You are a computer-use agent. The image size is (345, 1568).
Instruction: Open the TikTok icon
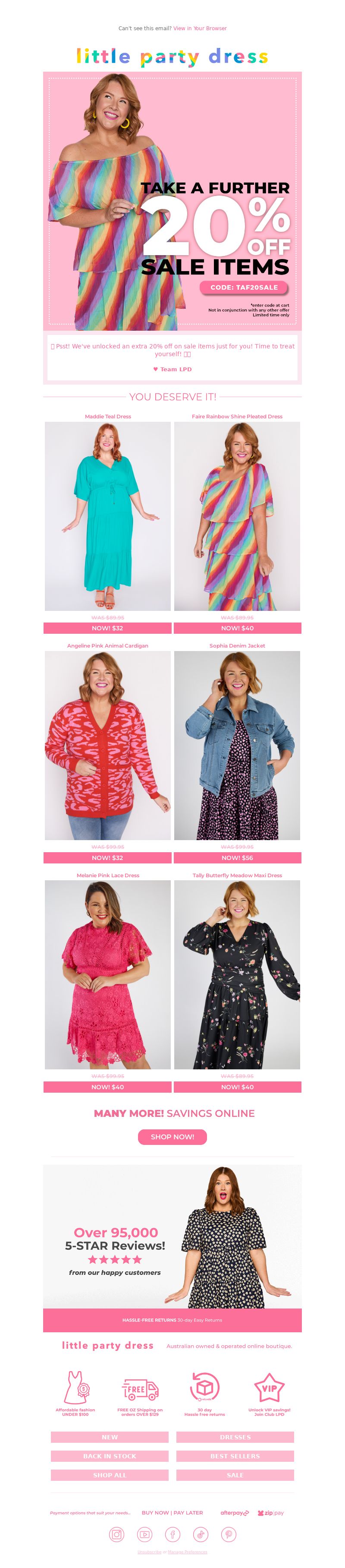[200, 1534]
